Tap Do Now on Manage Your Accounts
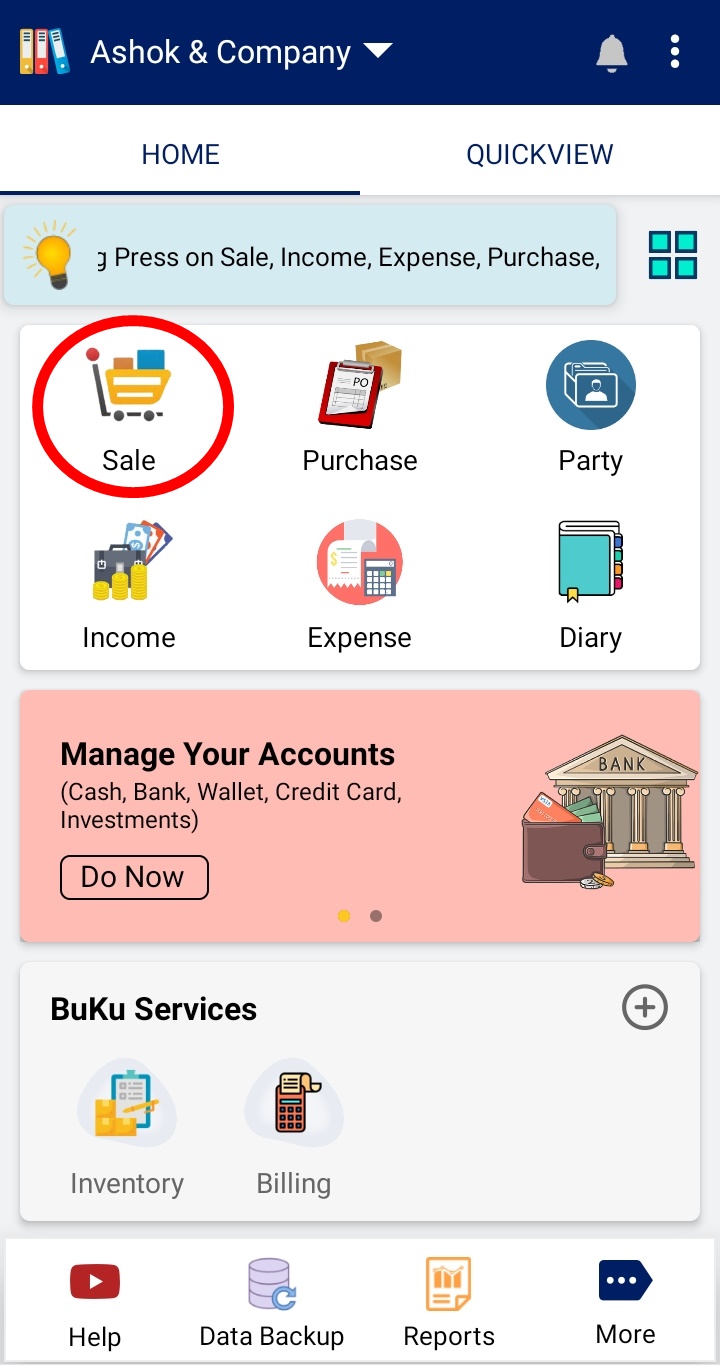Viewport: 720px width, 1367px height. tap(134, 877)
